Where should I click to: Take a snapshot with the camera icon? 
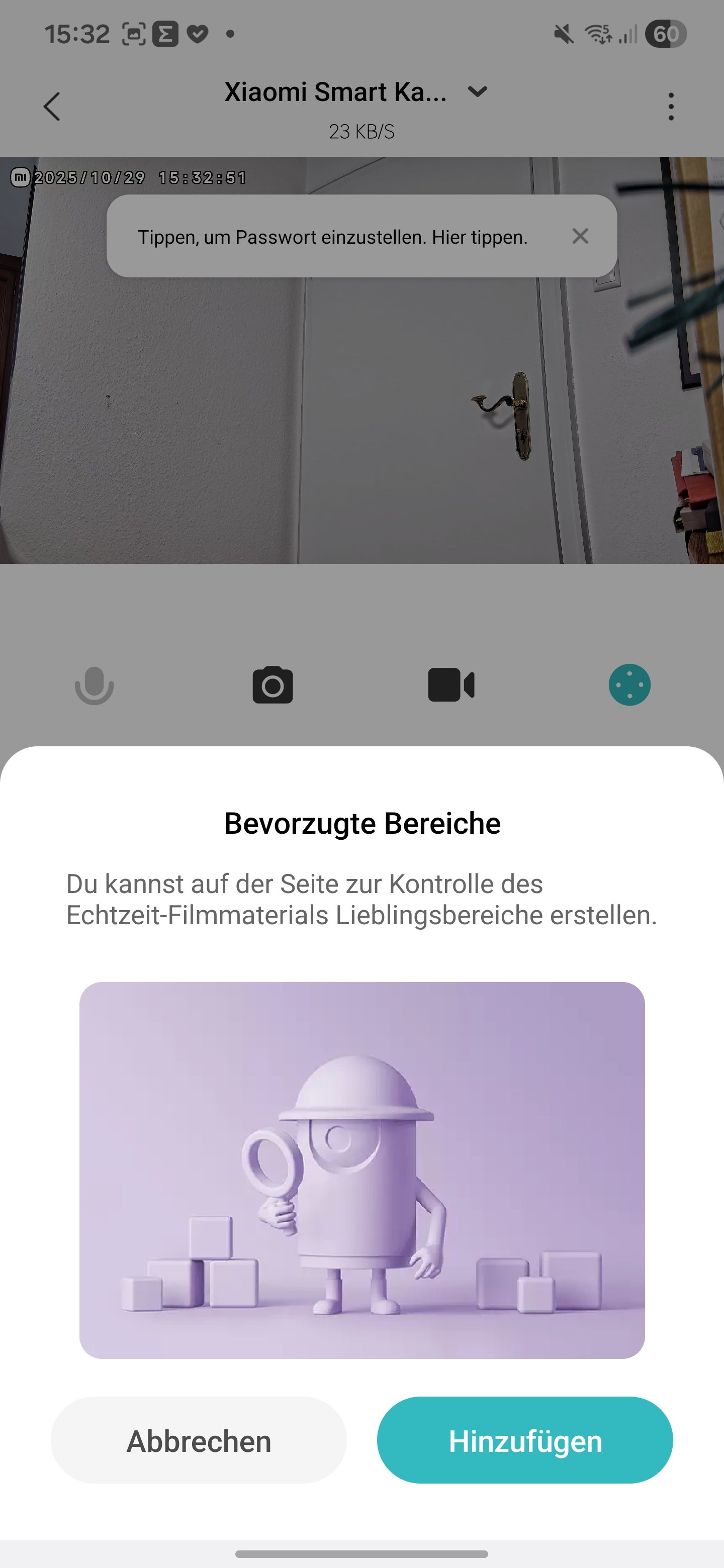(x=272, y=685)
